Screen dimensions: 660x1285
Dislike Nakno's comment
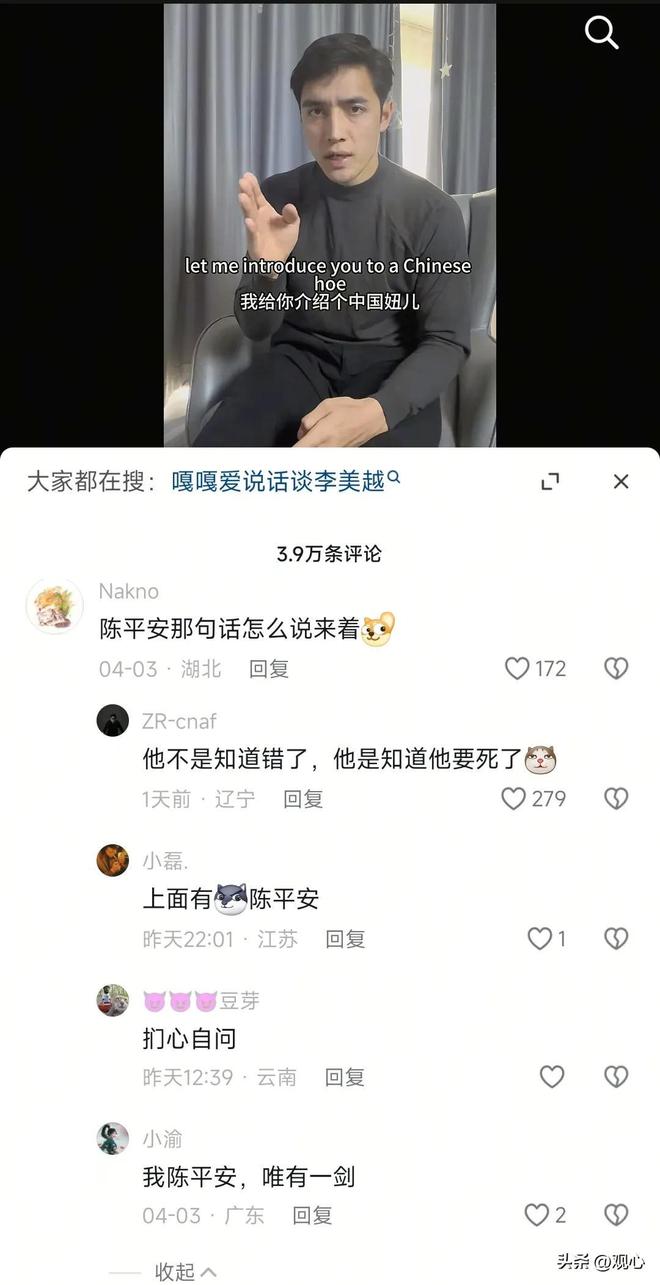click(616, 668)
